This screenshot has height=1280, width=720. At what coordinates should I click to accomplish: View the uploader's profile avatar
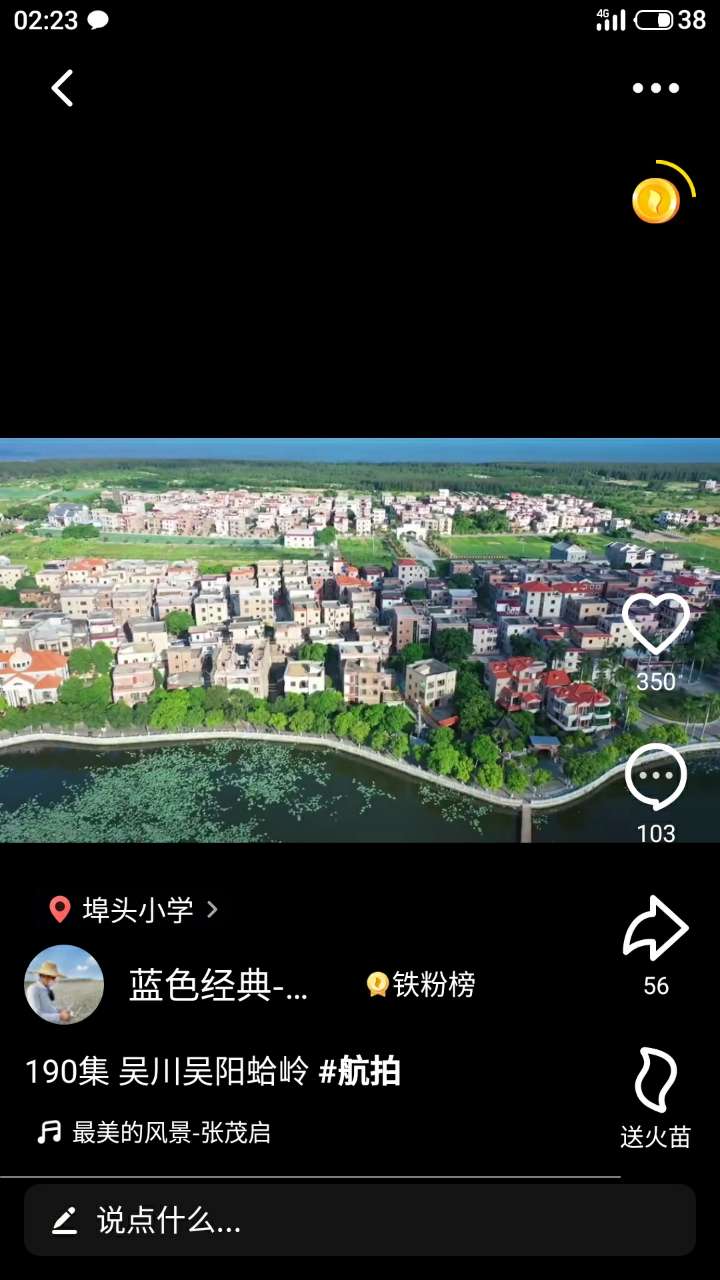(x=64, y=985)
